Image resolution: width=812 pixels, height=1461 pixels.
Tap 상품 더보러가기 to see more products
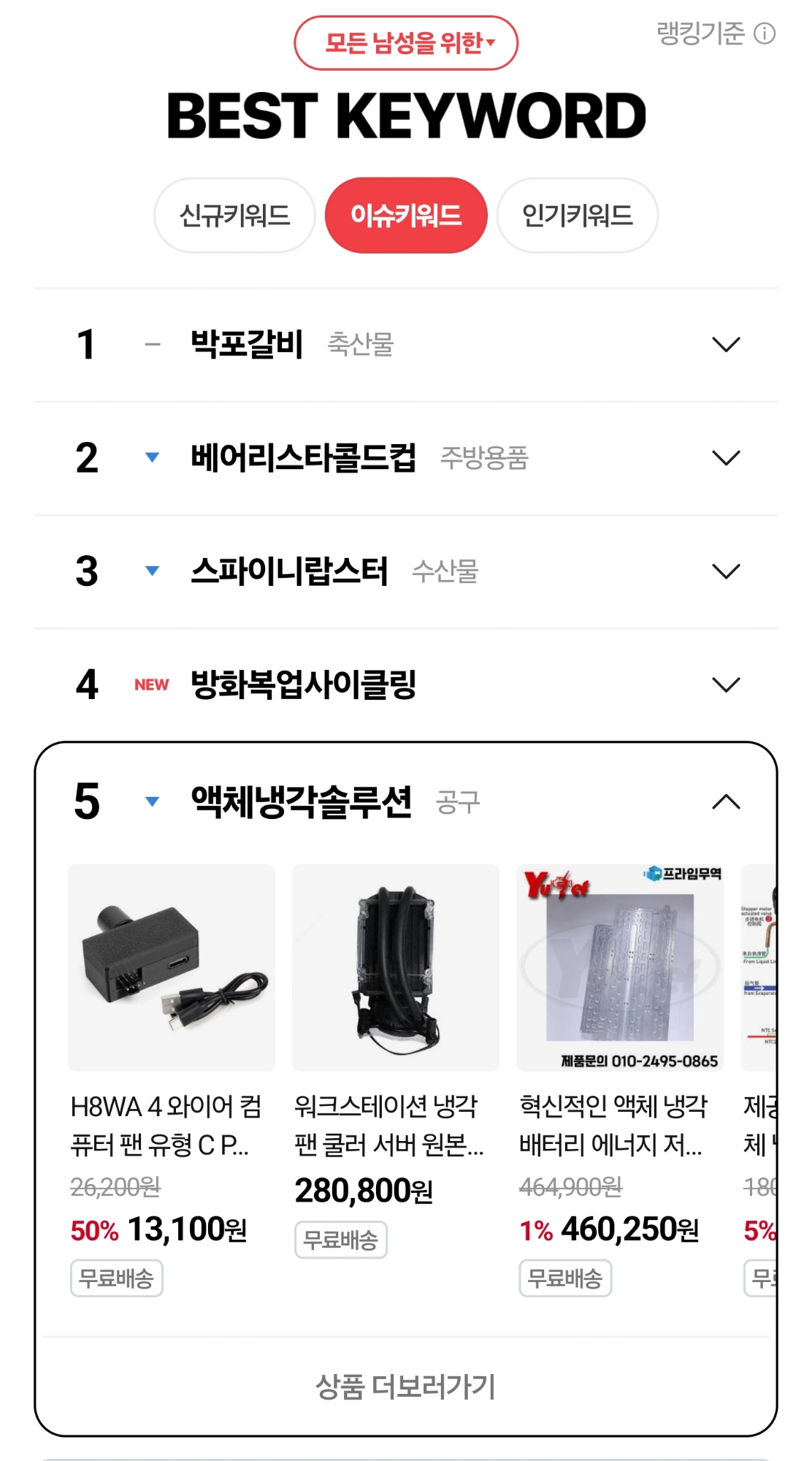pyautogui.click(x=406, y=1386)
